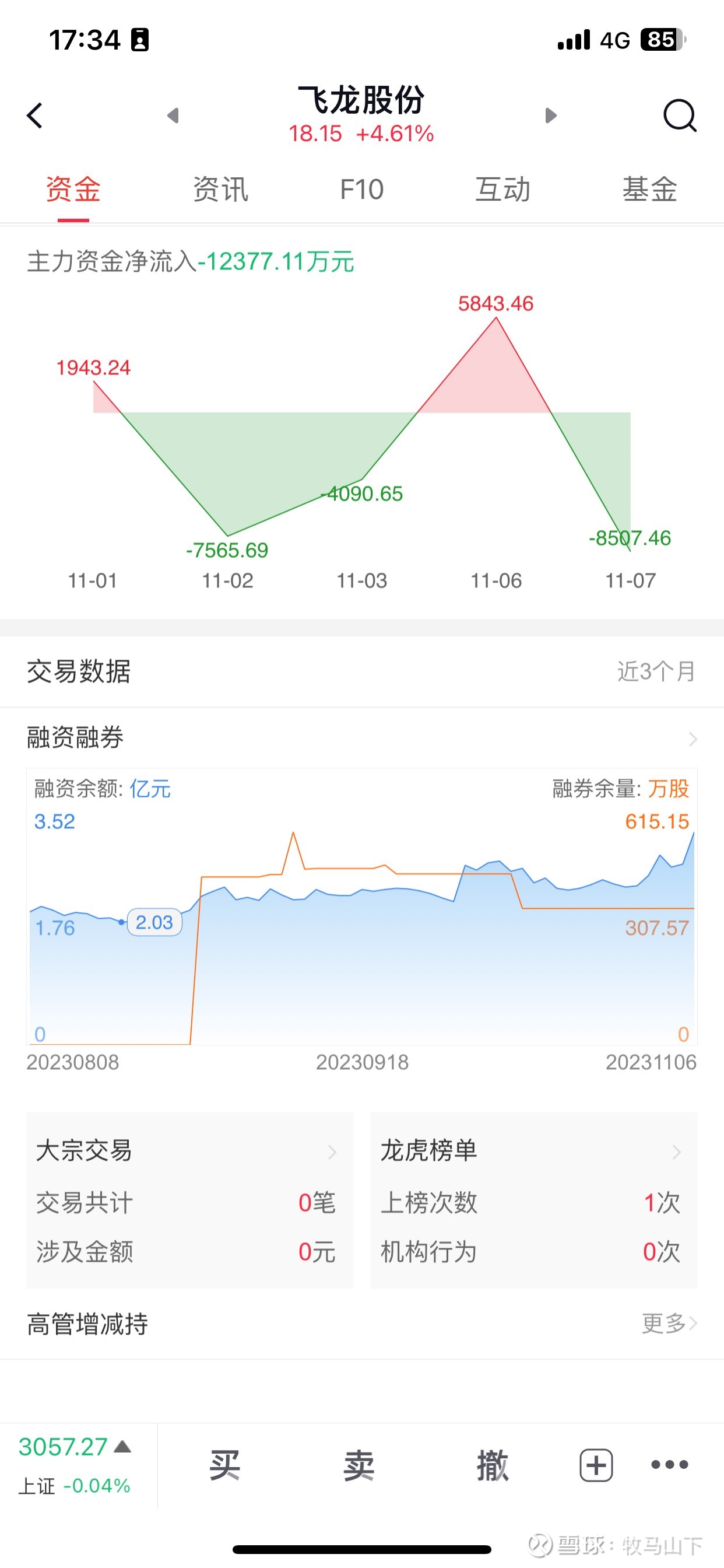The image size is (724, 1568).
Task: Switch to next stock using right triangle arrow
Action: [x=551, y=116]
